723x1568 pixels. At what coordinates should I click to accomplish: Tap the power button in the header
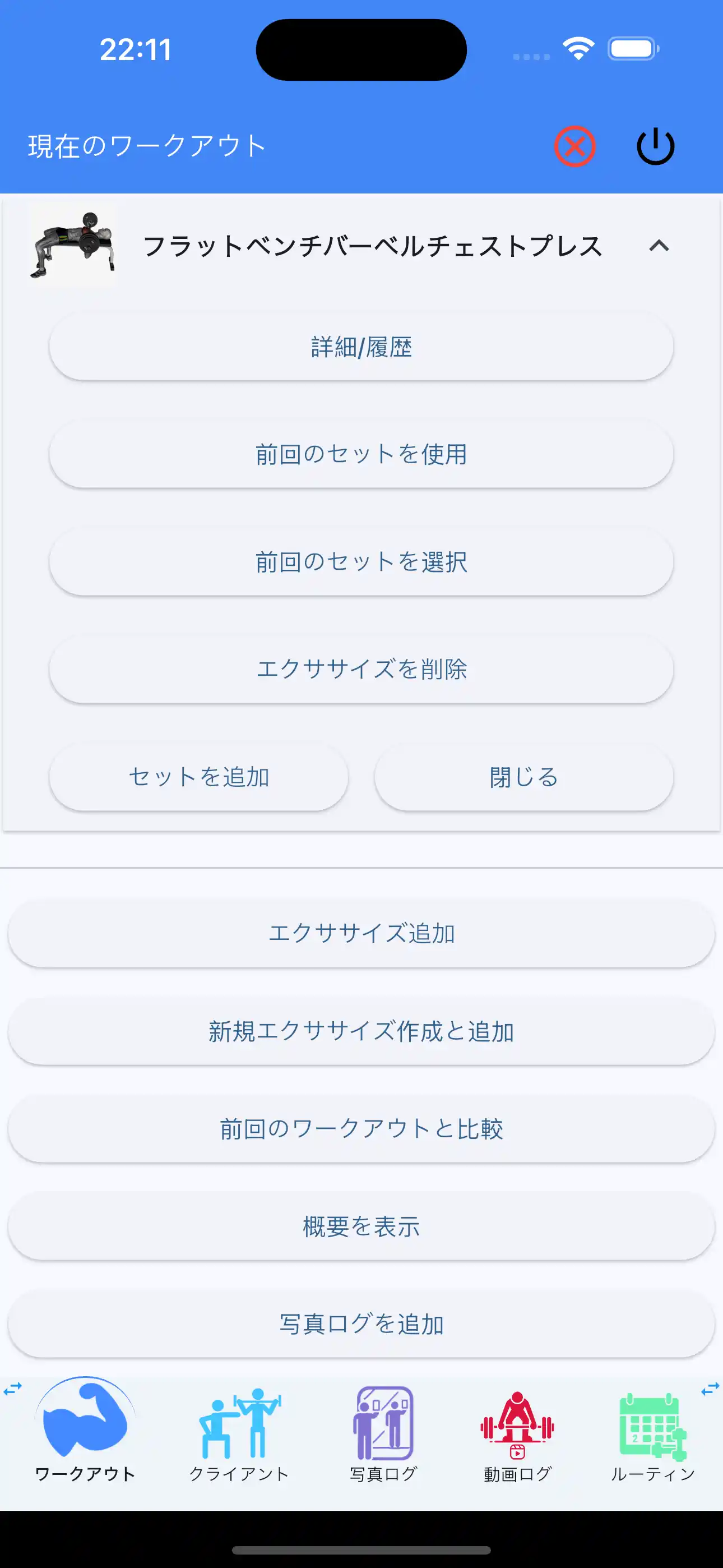[655, 145]
